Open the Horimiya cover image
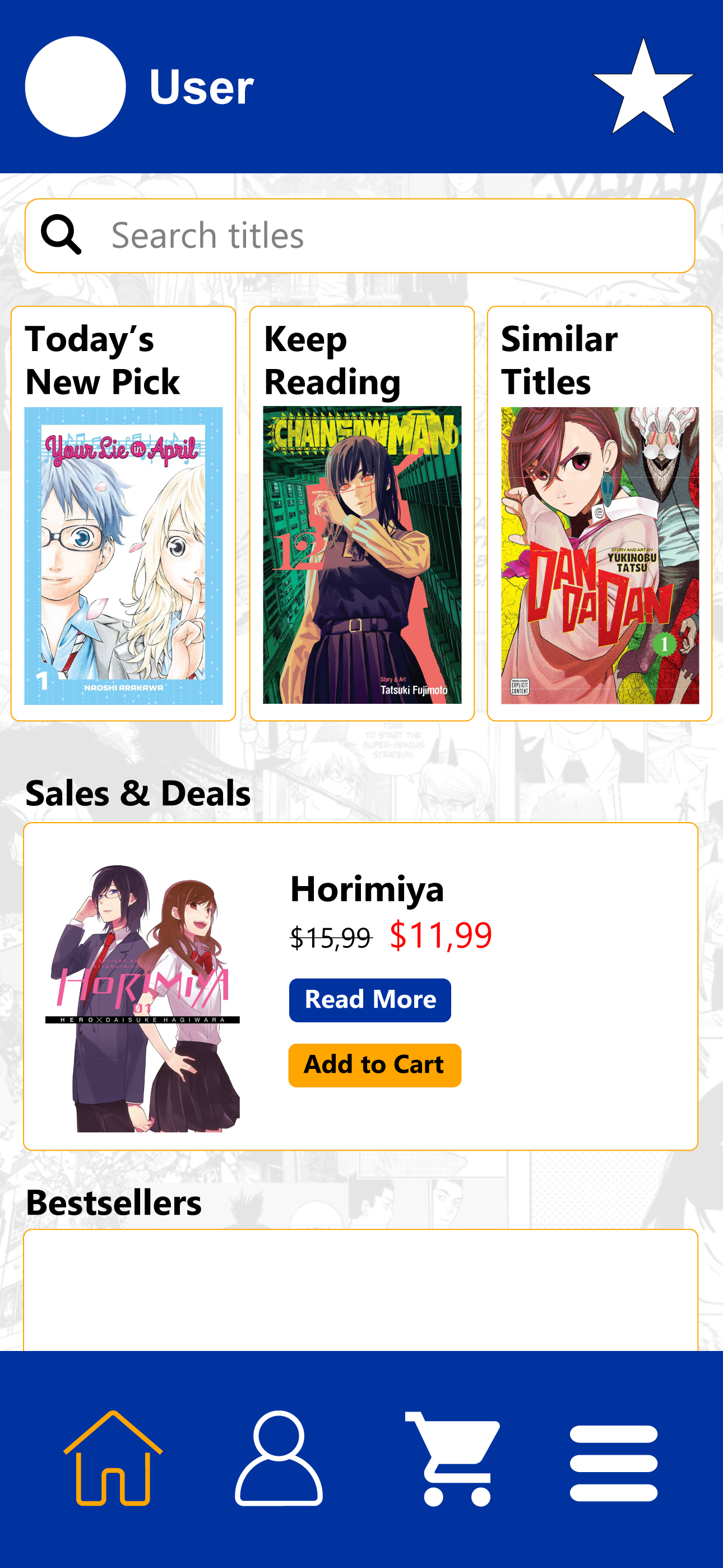 pos(142,998)
